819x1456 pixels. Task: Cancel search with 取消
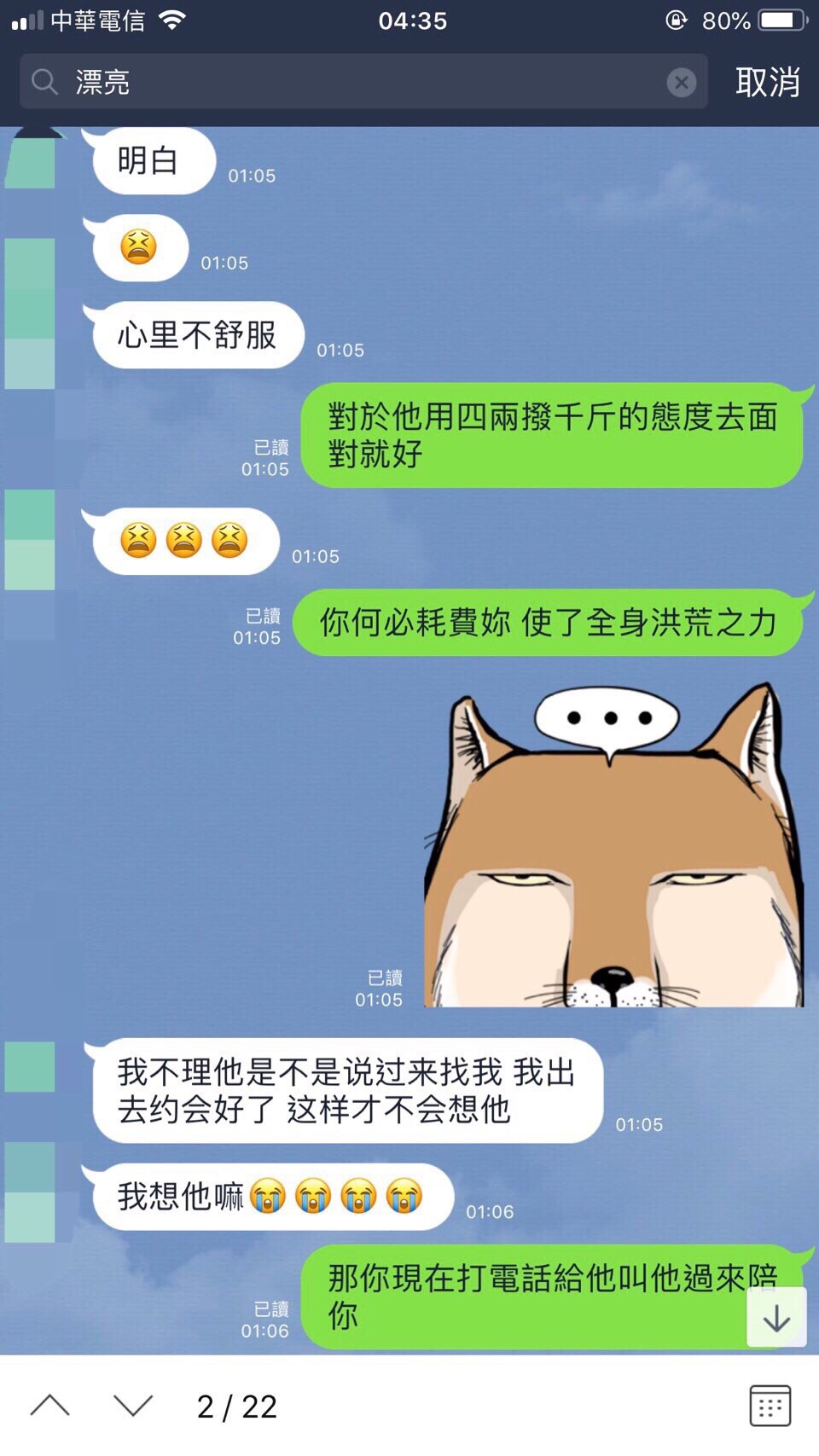point(767,82)
